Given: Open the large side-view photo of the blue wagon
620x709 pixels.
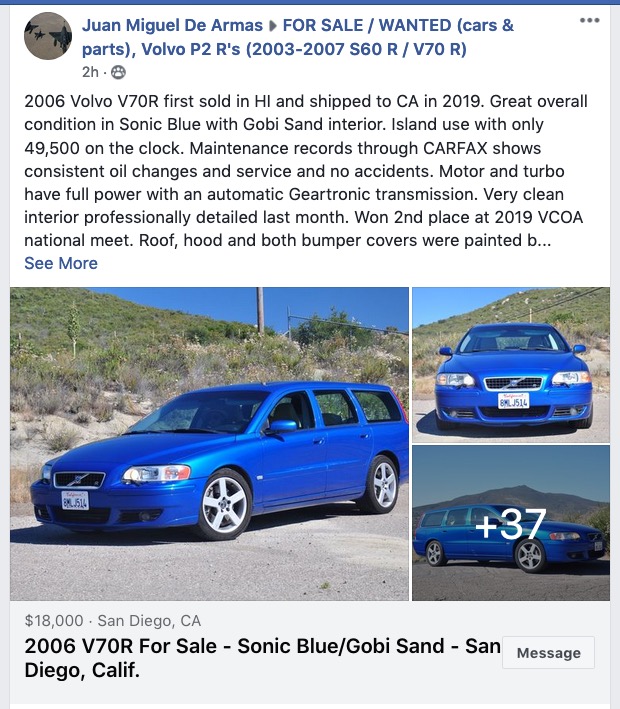Looking at the screenshot, I should coord(209,443).
